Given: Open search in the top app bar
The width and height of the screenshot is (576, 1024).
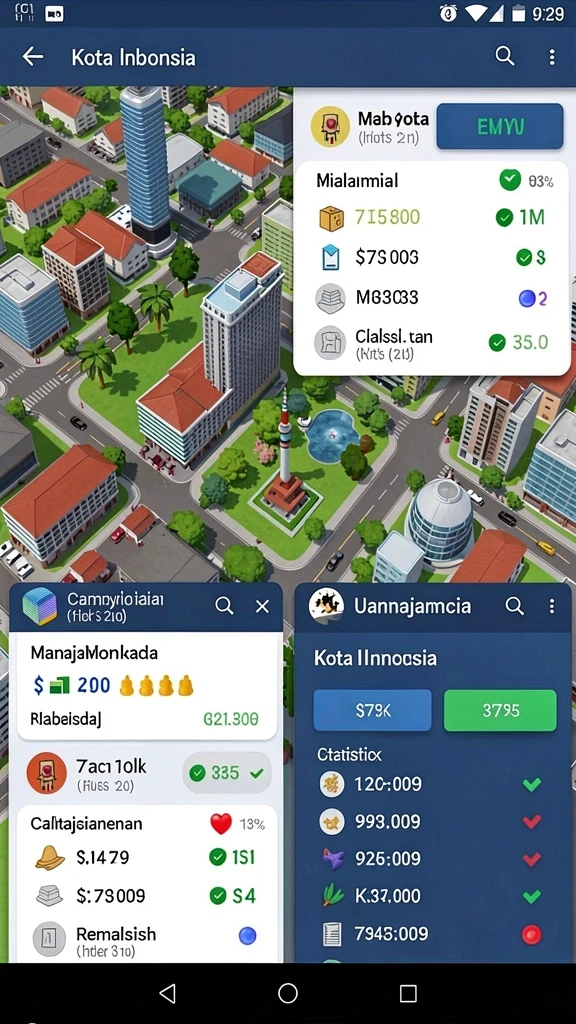Looking at the screenshot, I should point(505,56).
